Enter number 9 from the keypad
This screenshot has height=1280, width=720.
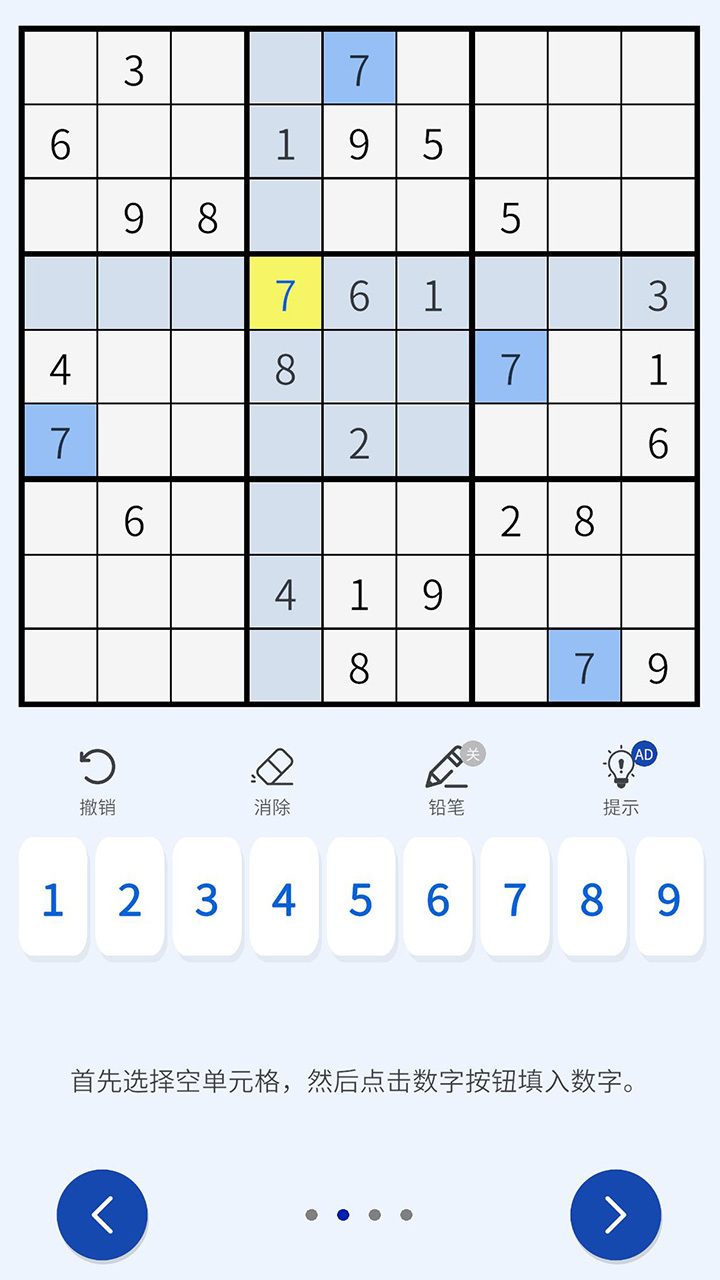669,899
